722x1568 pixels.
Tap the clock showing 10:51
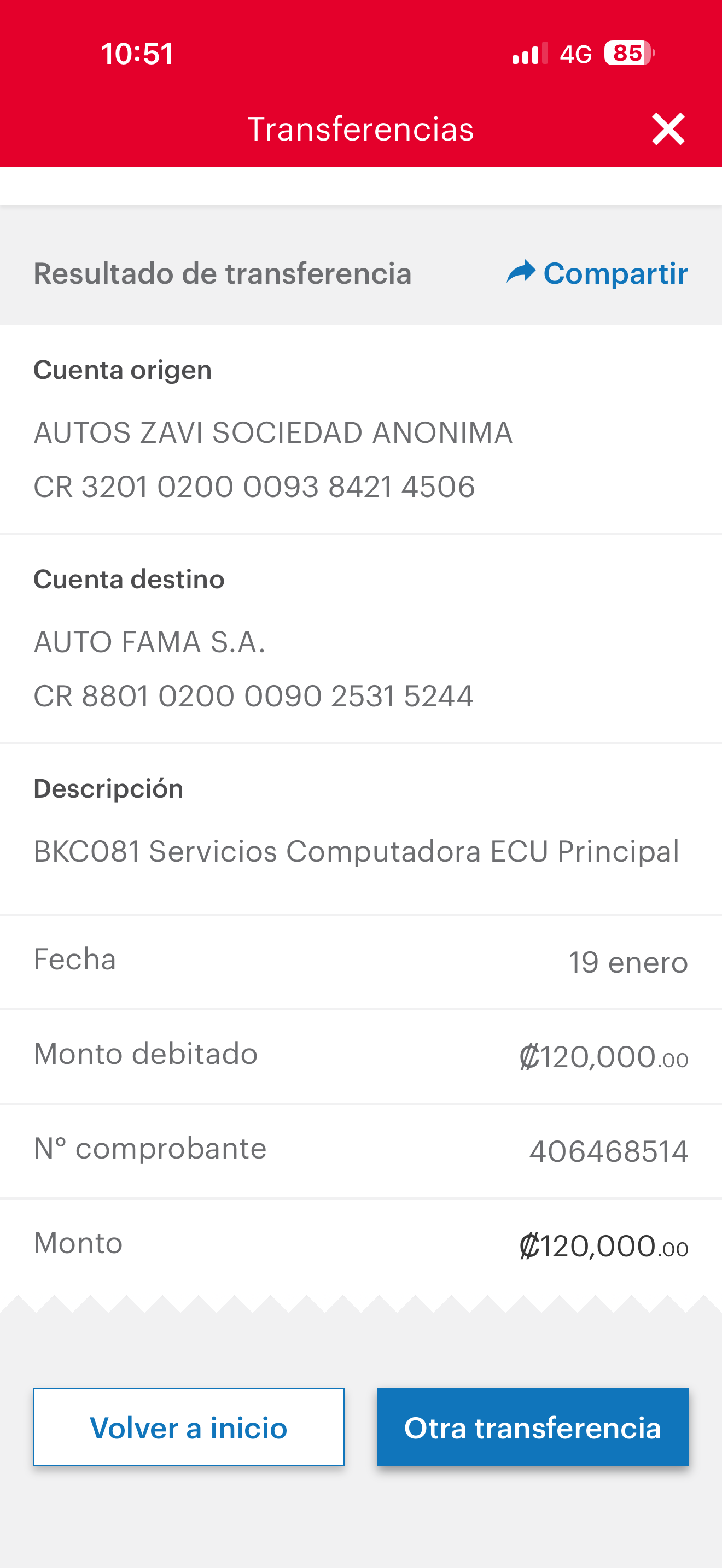click(137, 54)
